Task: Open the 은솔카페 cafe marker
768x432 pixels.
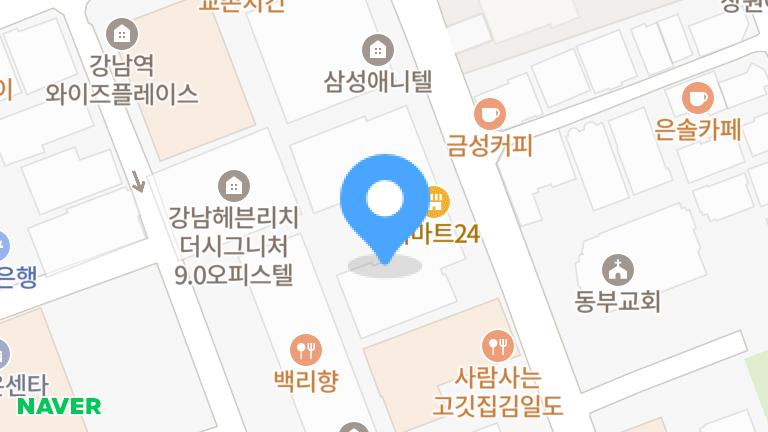Action: (x=697, y=98)
